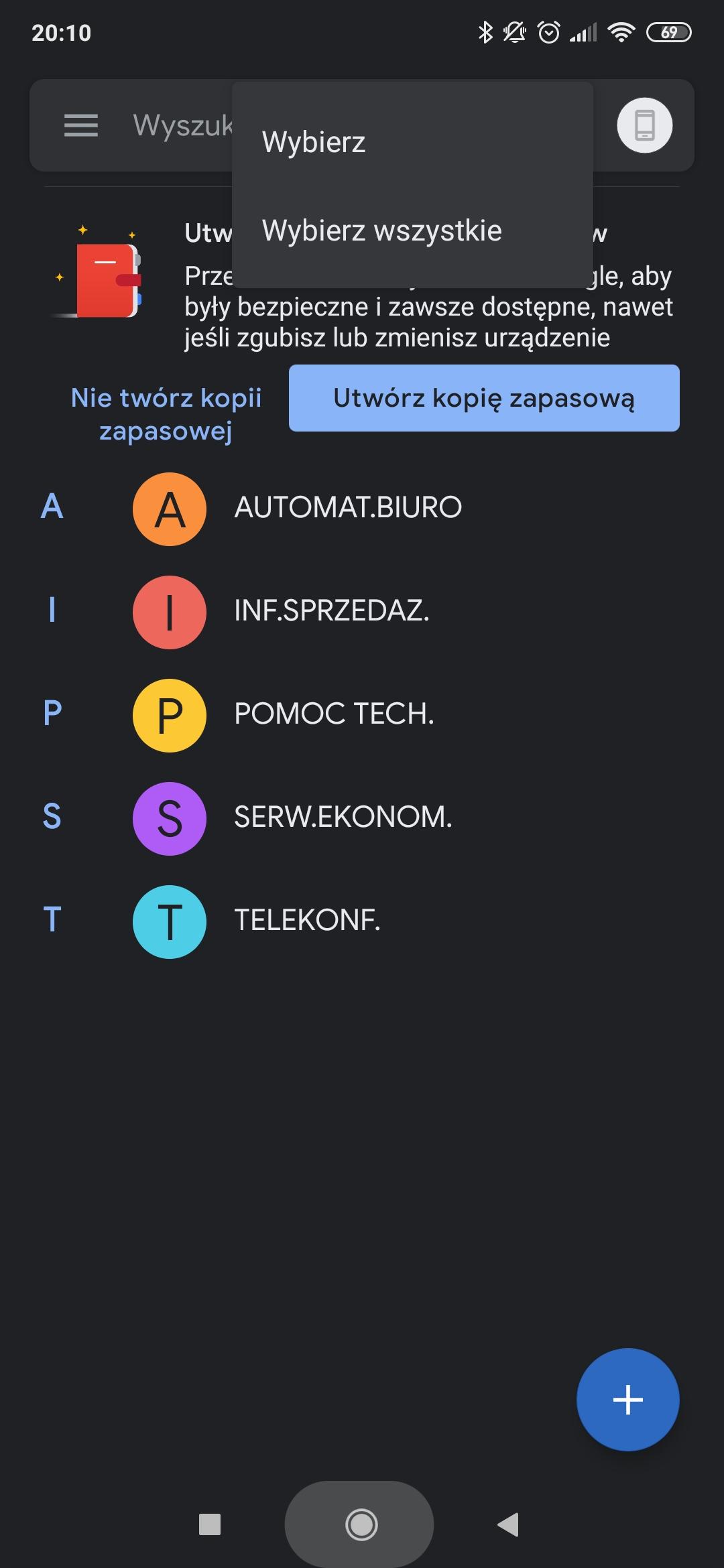Open contact INF.SPRZEDAZ.

pyautogui.click(x=332, y=611)
